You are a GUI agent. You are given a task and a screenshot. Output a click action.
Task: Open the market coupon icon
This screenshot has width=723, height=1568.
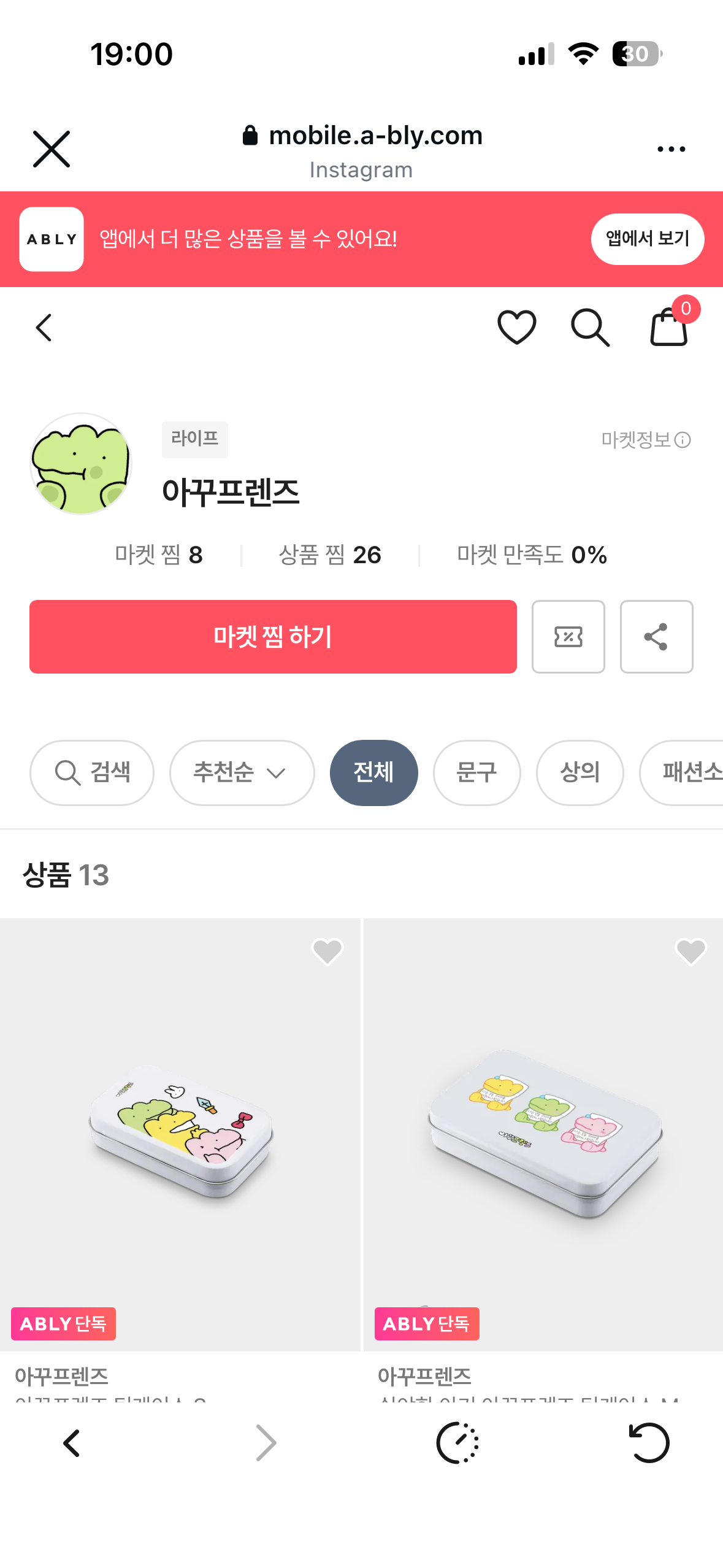click(x=568, y=637)
